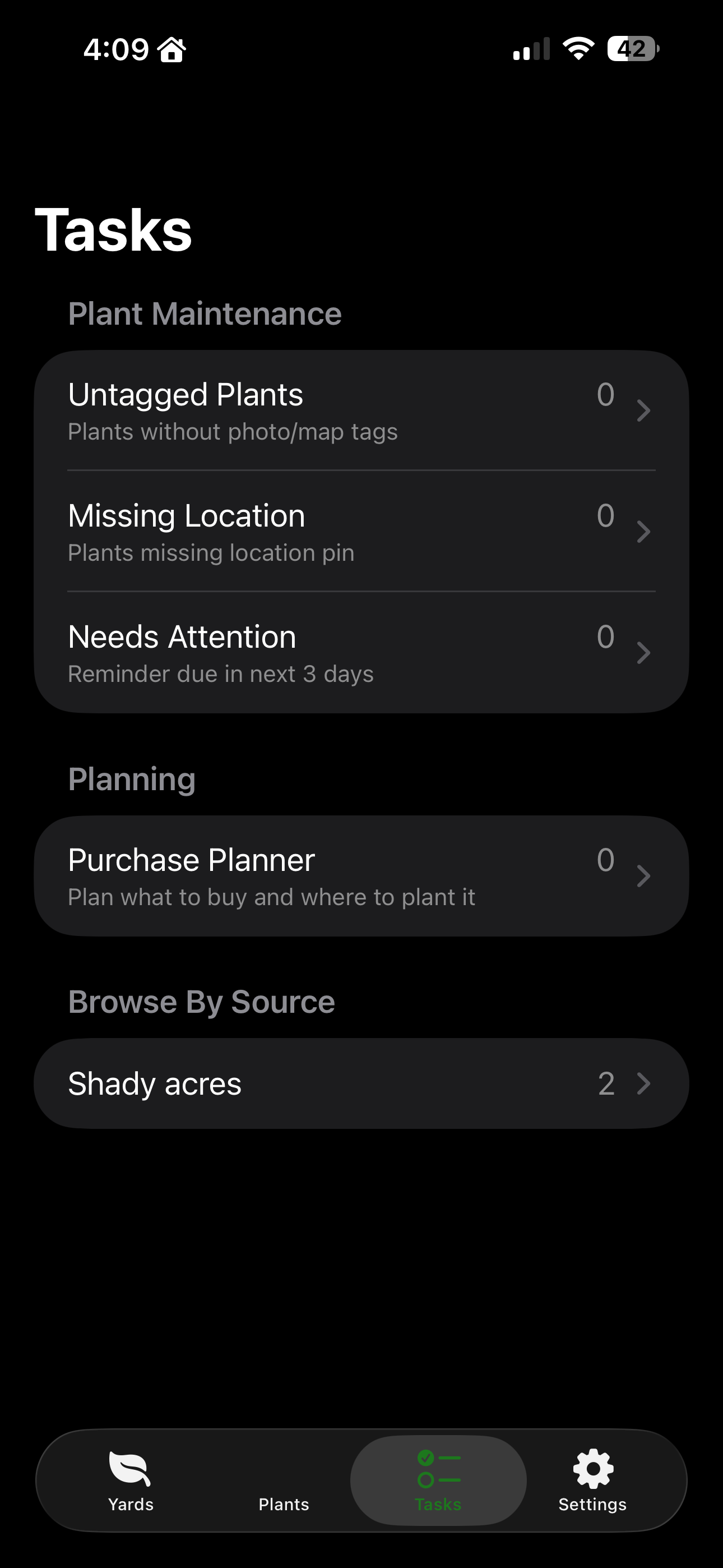Expand Purchase Planner with its arrow
The width and height of the screenshot is (723, 1568).
645,876
